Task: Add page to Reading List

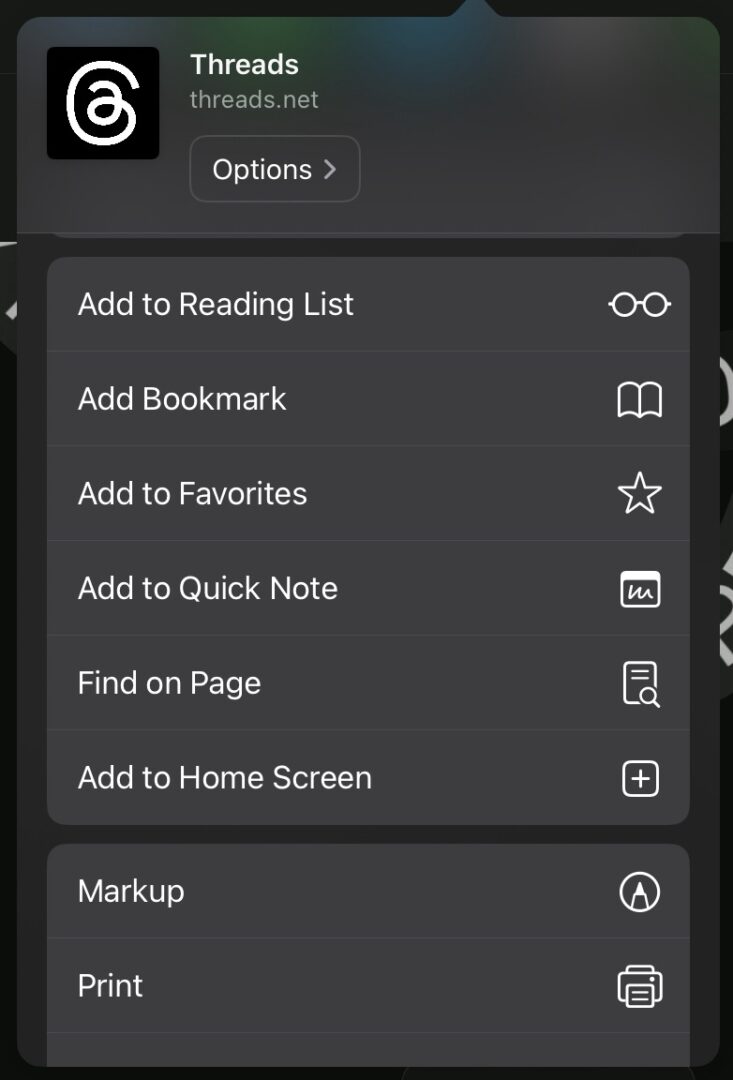Action: click(368, 304)
